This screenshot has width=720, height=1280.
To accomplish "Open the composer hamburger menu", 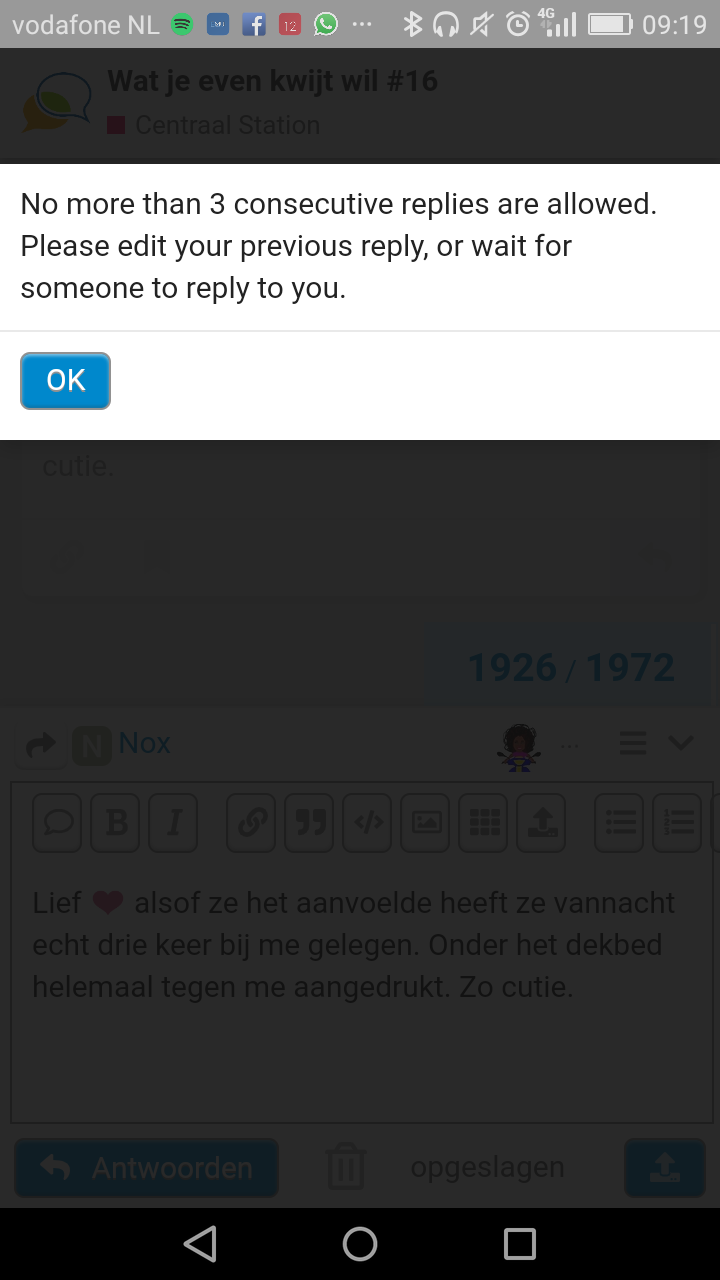I will pos(633,743).
